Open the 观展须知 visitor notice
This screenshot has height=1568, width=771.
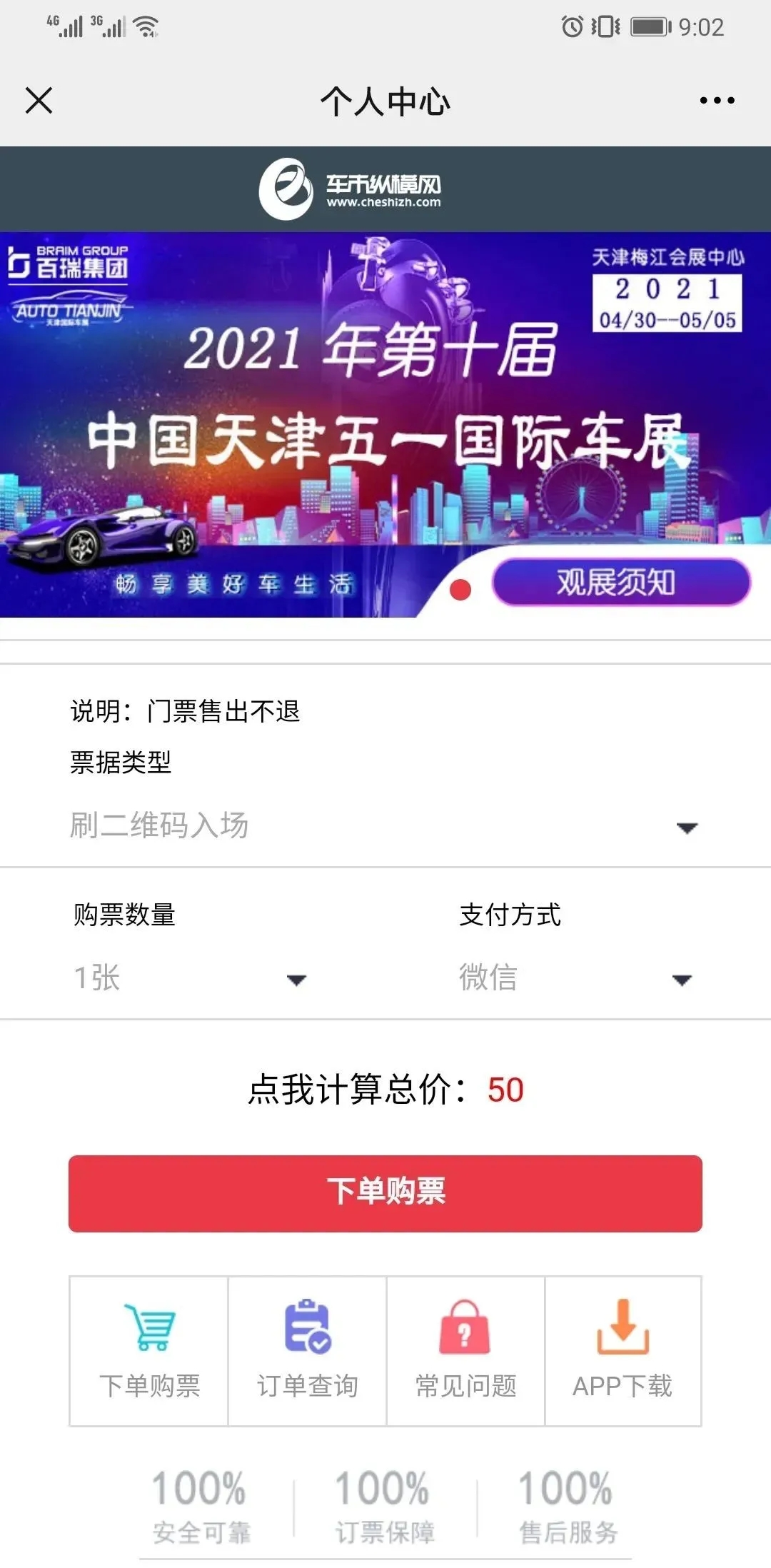[x=620, y=582]
